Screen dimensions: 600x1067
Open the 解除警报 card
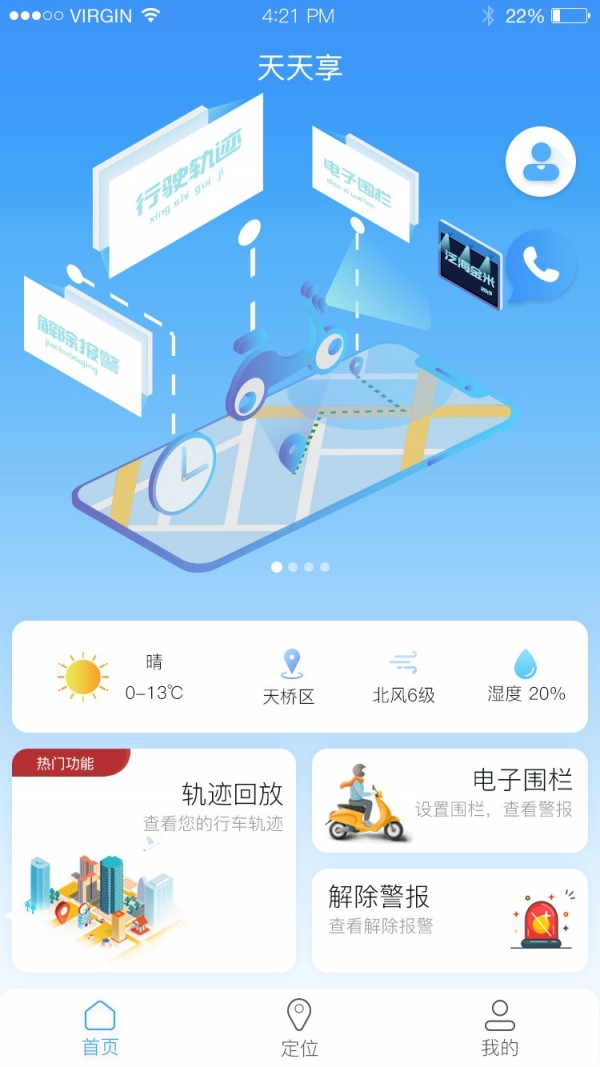coord(449,920)
